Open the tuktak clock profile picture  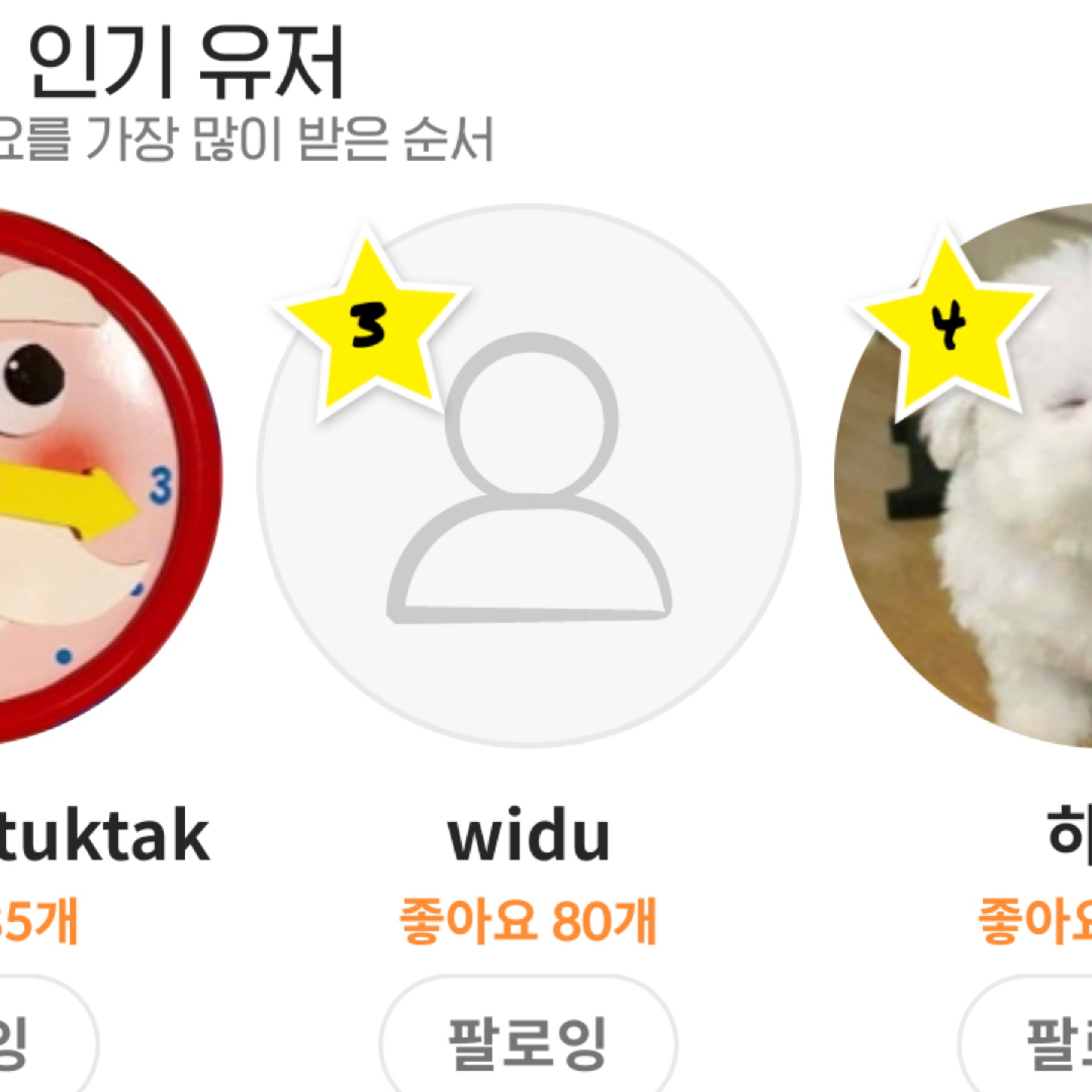(x=106, y=475)
